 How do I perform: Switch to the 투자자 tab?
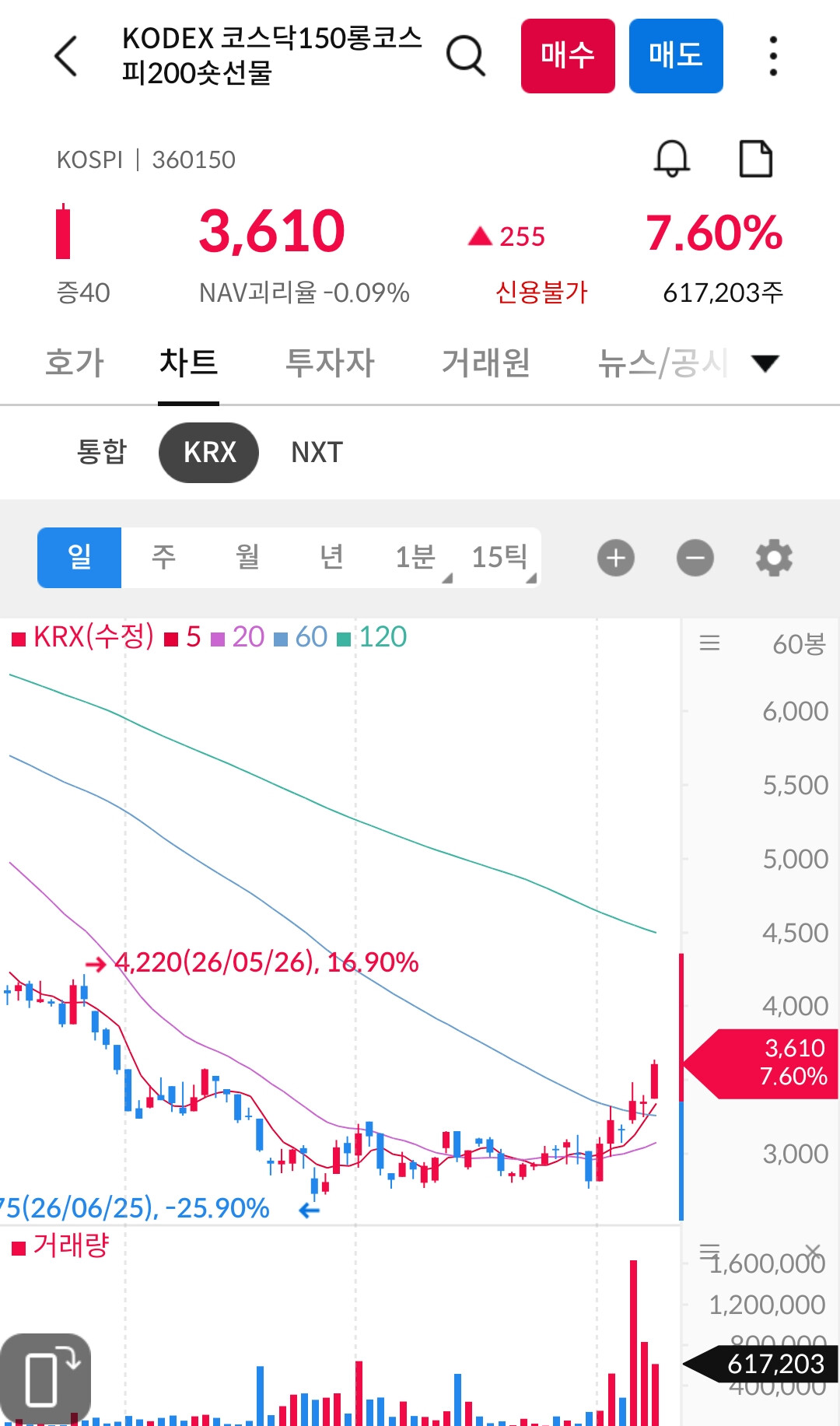point(330,363)
